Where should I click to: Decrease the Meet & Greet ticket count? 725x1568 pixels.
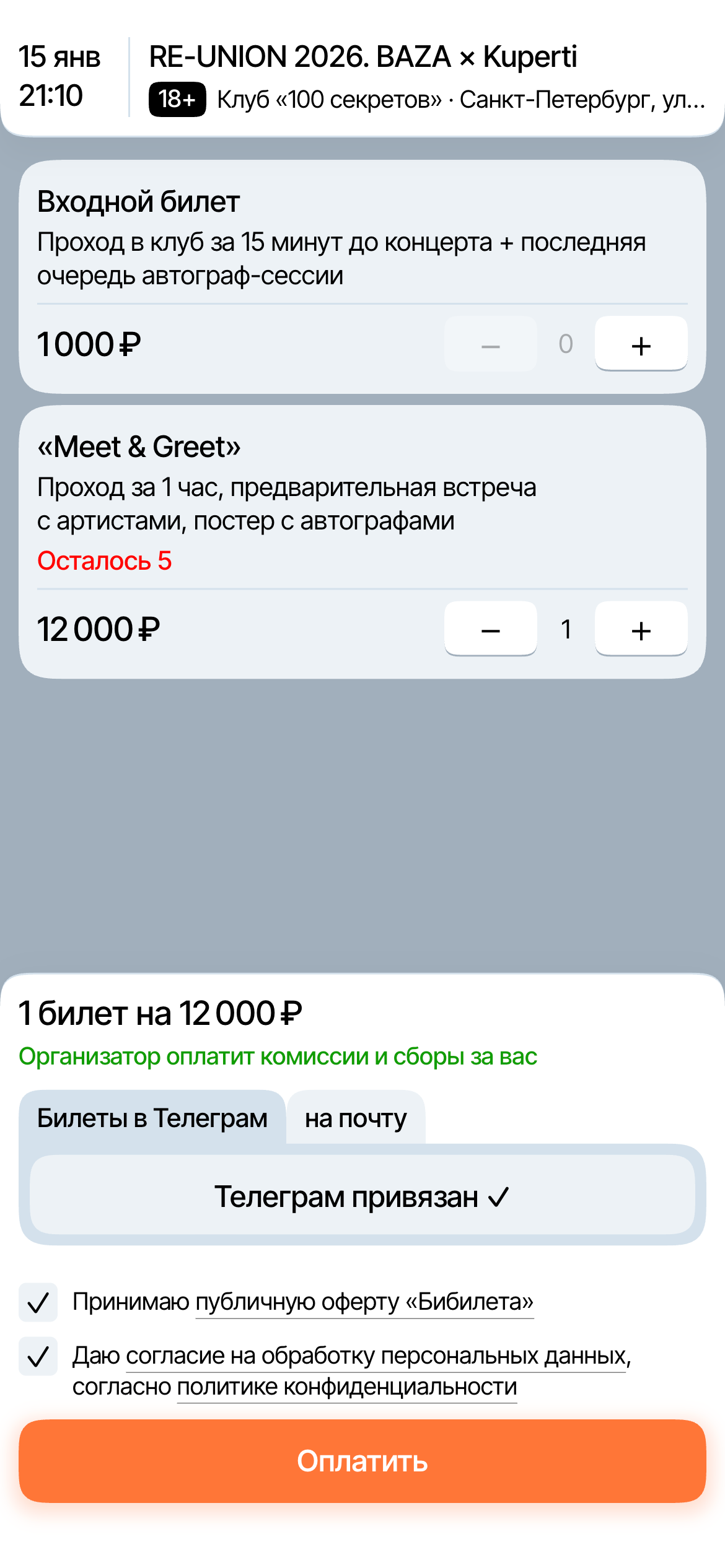(490, 629)
